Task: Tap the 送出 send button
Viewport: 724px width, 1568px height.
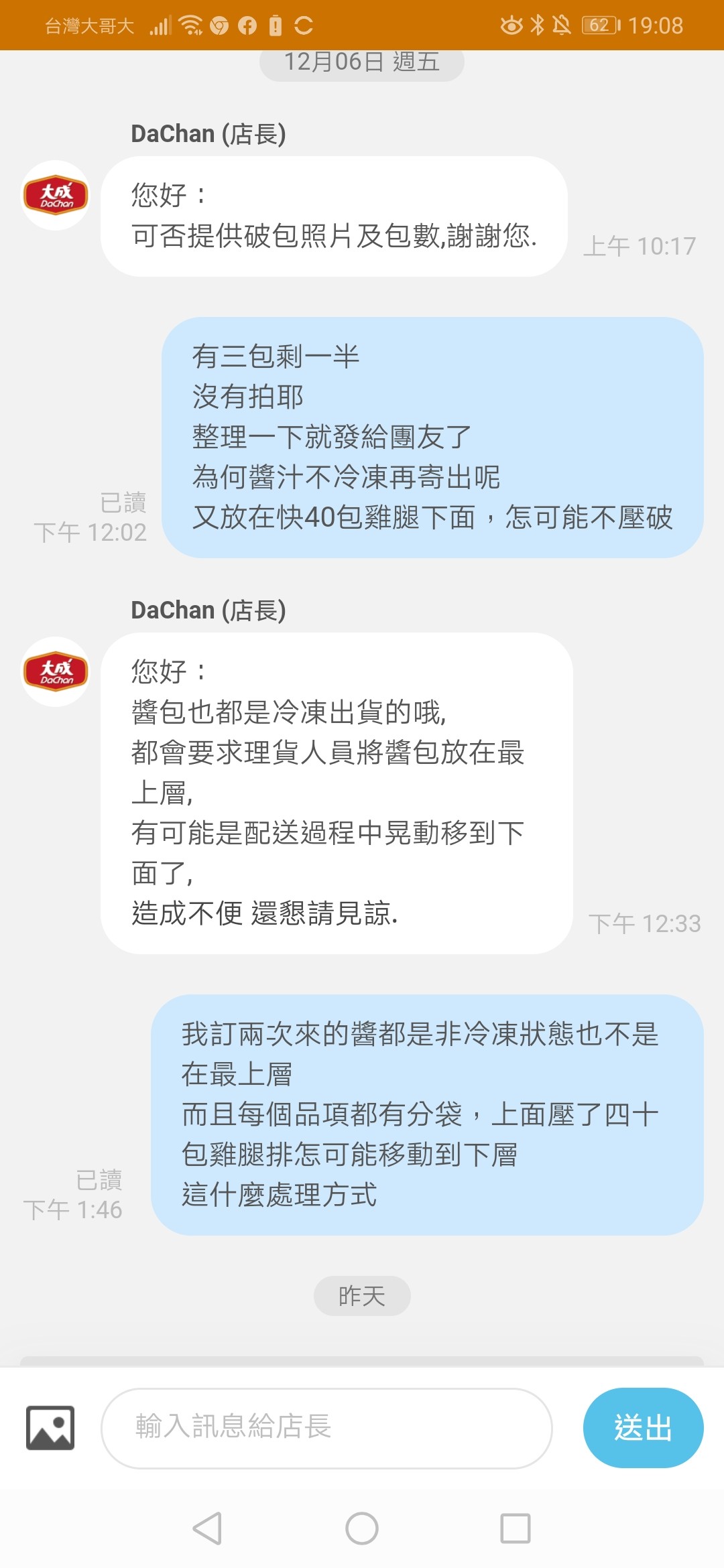Action: (x=643, y=1428)
